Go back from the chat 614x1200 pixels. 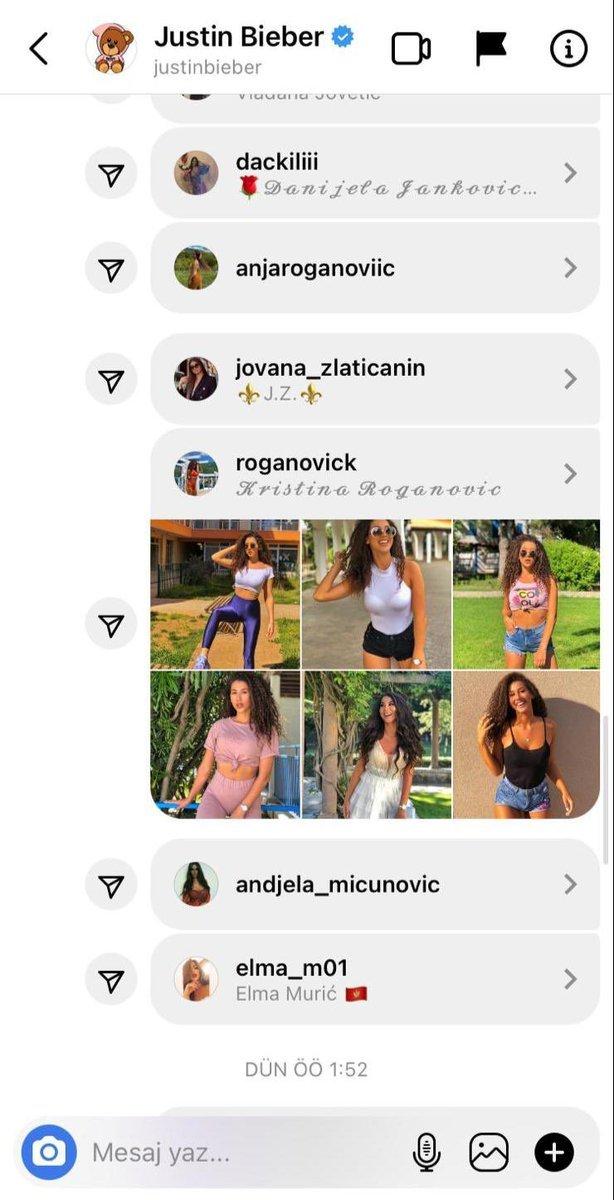point(39,48)
